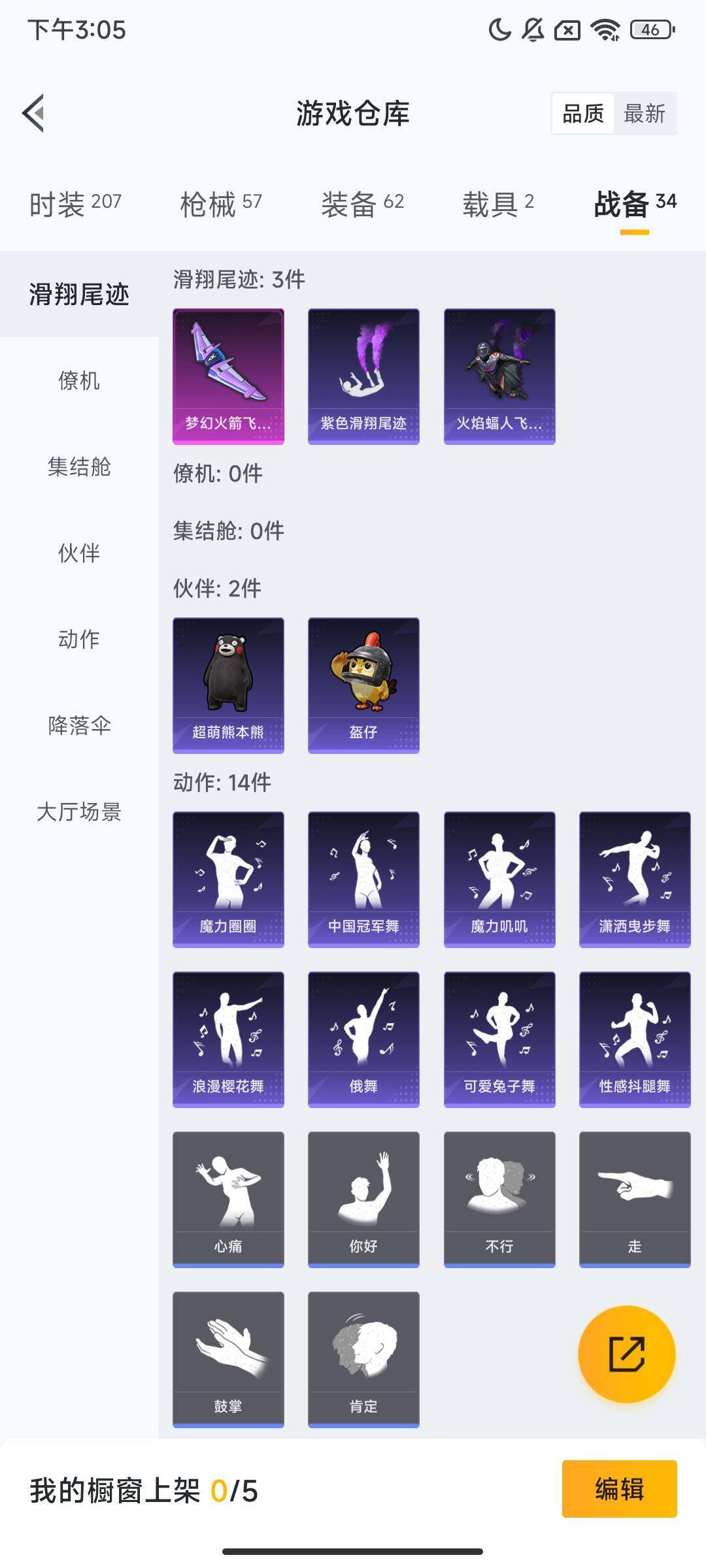This screenshot has height=1568, width=706.
Task: Choose the 火焰蝠人飞 glider icon
Action: pyautogui.click(x=499, y=376)
